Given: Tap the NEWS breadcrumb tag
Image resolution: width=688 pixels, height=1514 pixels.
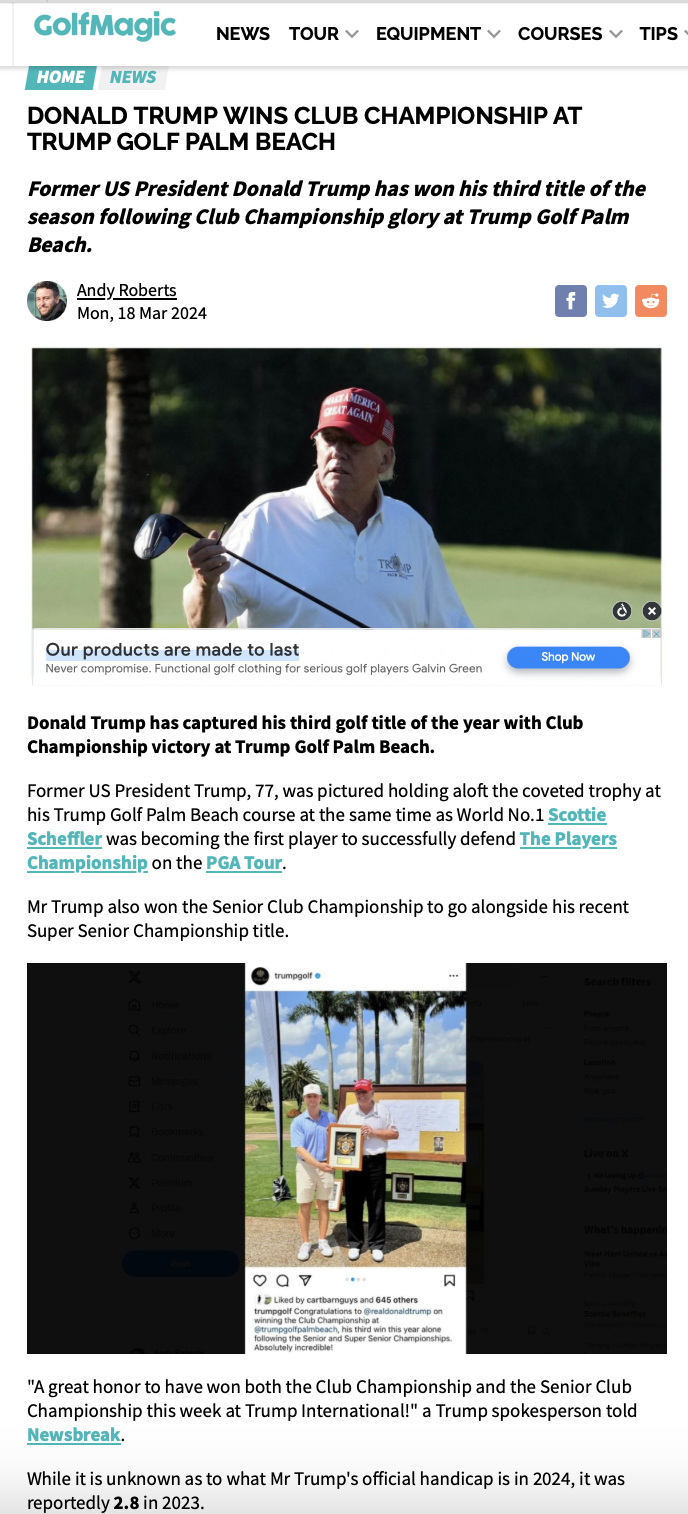Looking at the screenshot, I should 133,77.
